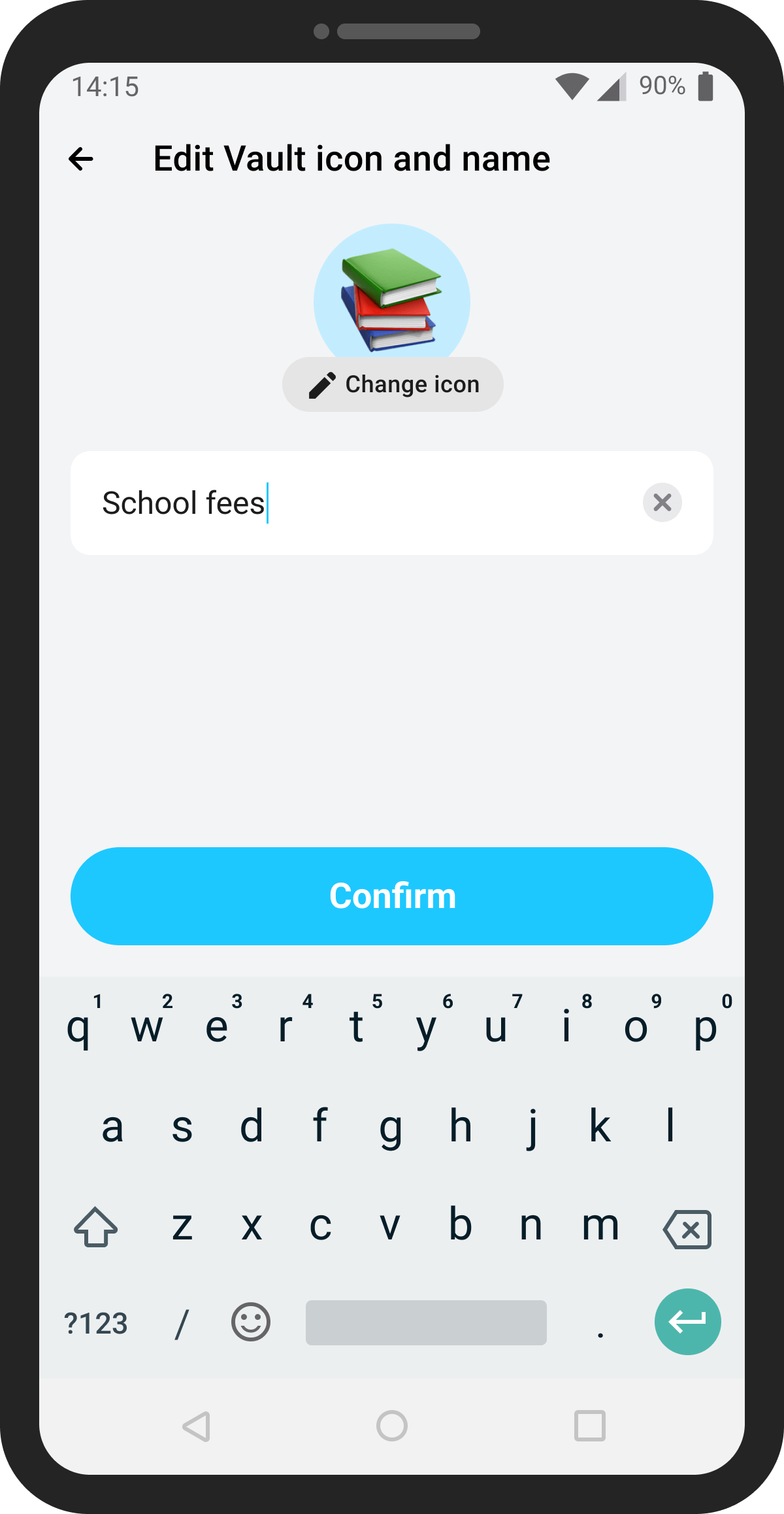Switch keyboard to ?123 symbols

pos(96,1323)
